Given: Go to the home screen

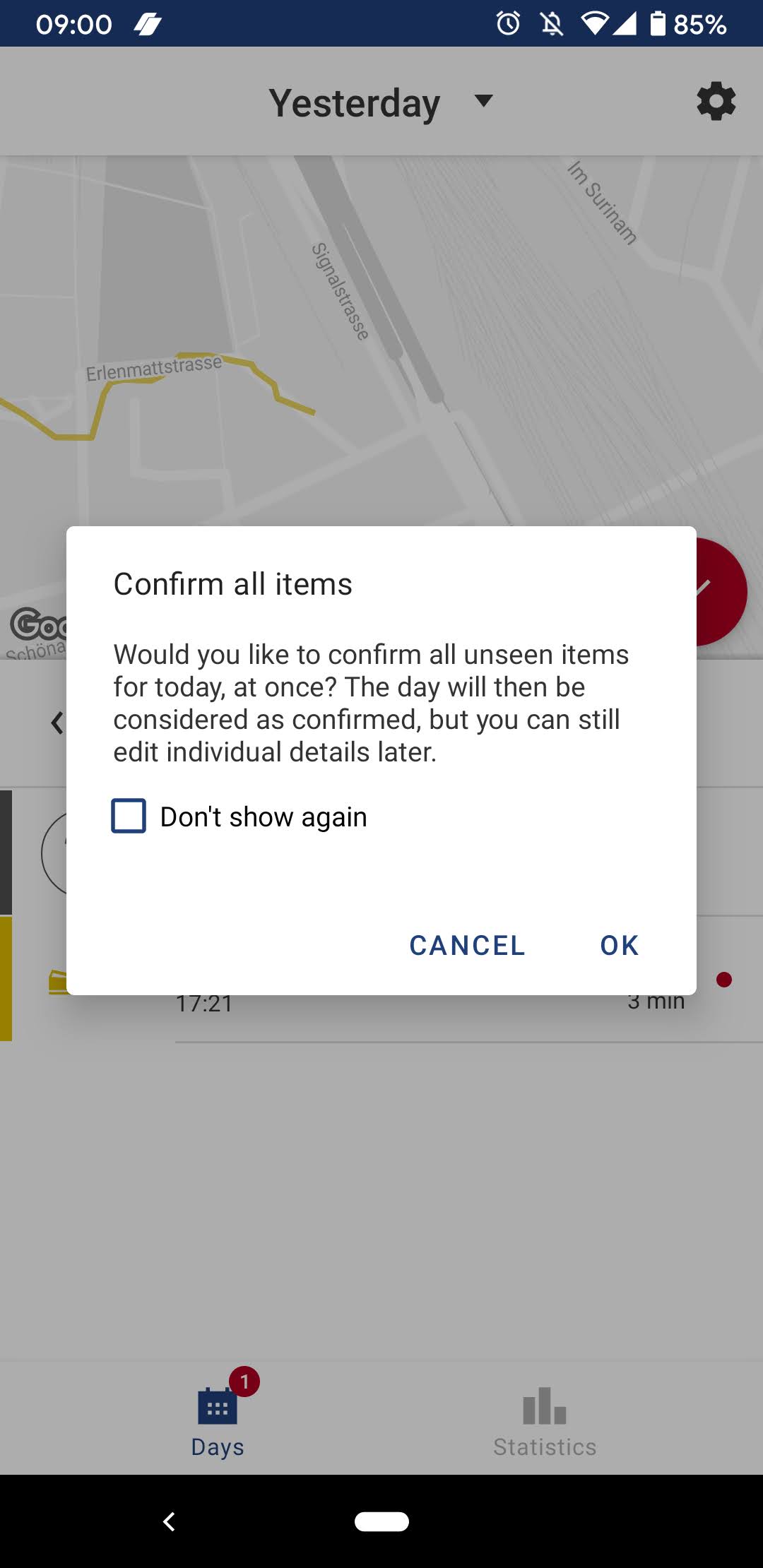Looking at the screenshot, I should point(381,1521).
